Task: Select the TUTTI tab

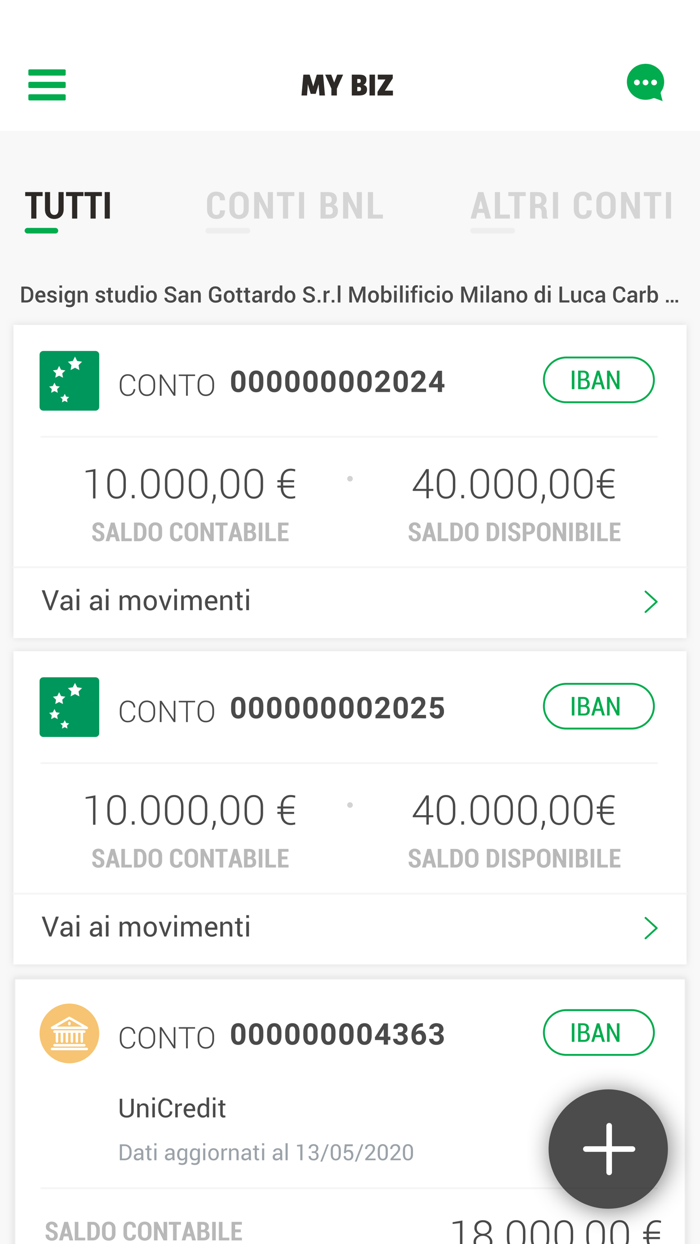Action: pyautogui.click(x=68, y=206)
